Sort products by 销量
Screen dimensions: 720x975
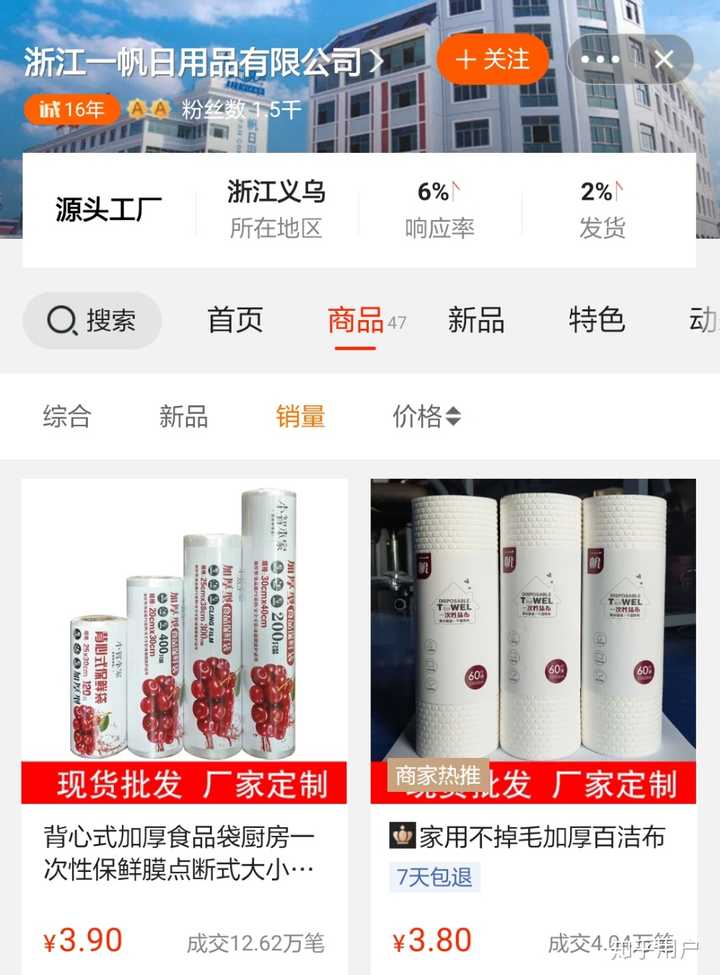[x=300, y=416]
